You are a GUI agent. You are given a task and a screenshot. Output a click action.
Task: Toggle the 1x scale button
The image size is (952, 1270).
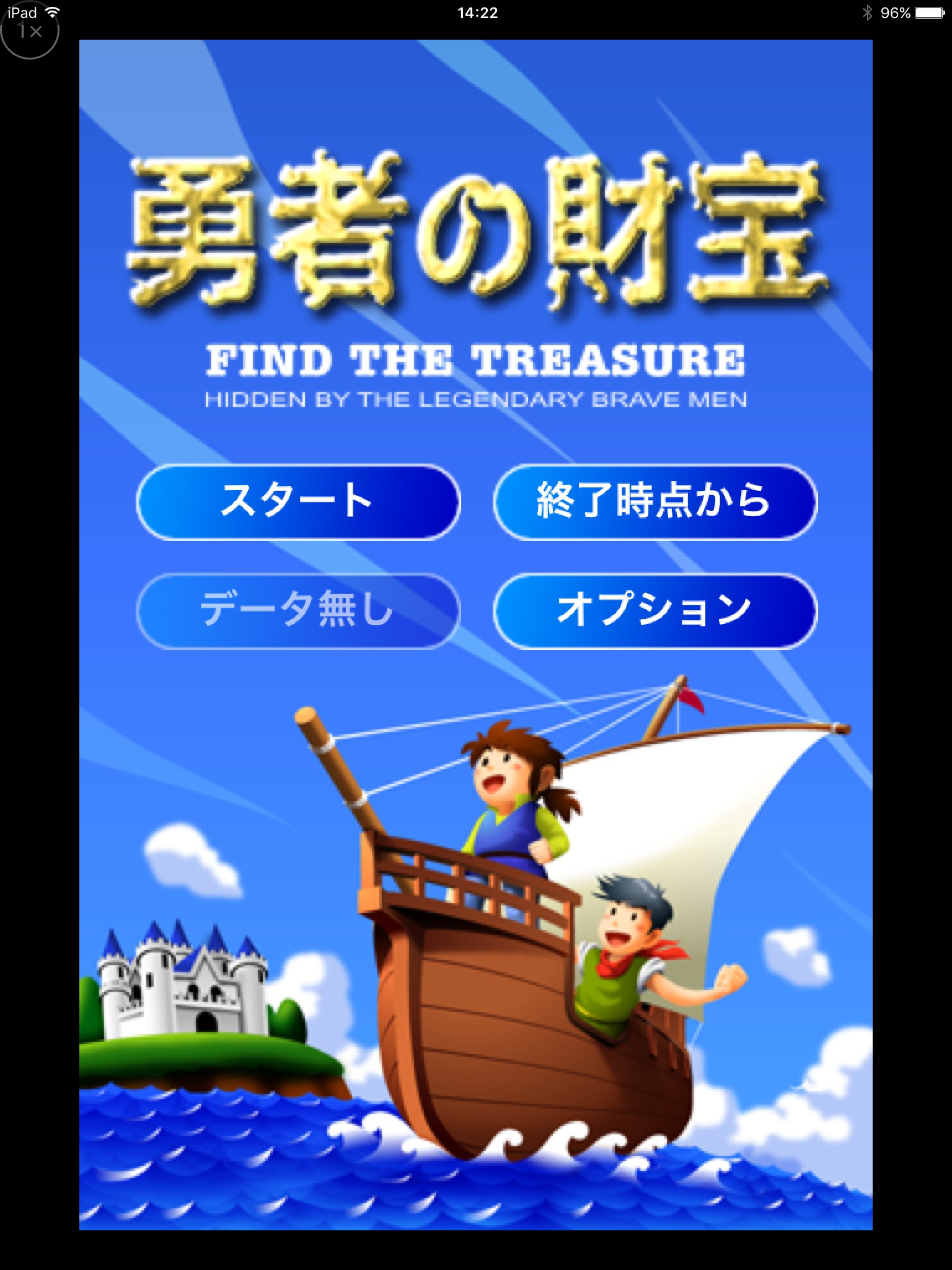click(x=30, y=31)
